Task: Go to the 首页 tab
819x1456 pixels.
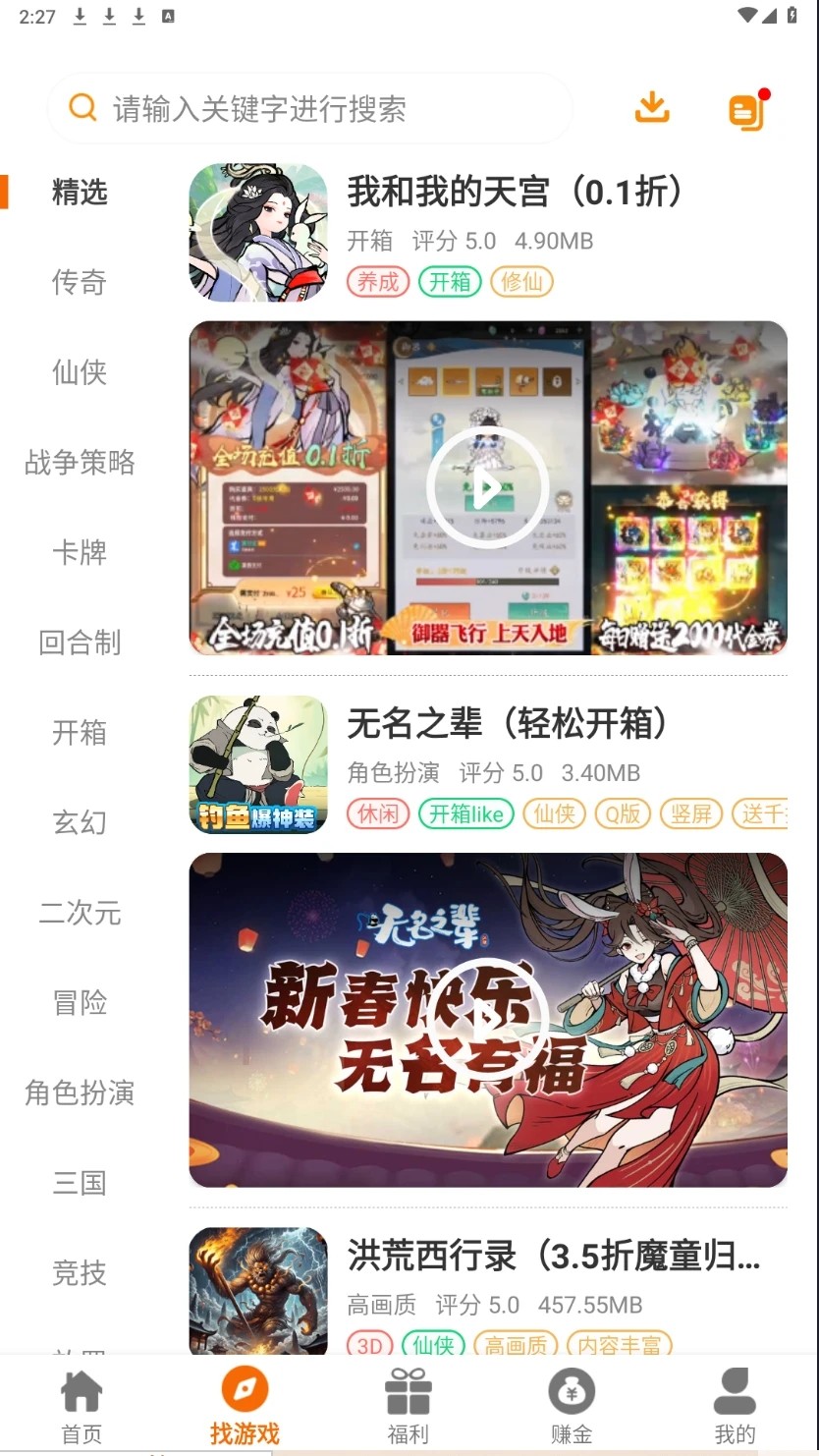Action: click(82, 1408)
